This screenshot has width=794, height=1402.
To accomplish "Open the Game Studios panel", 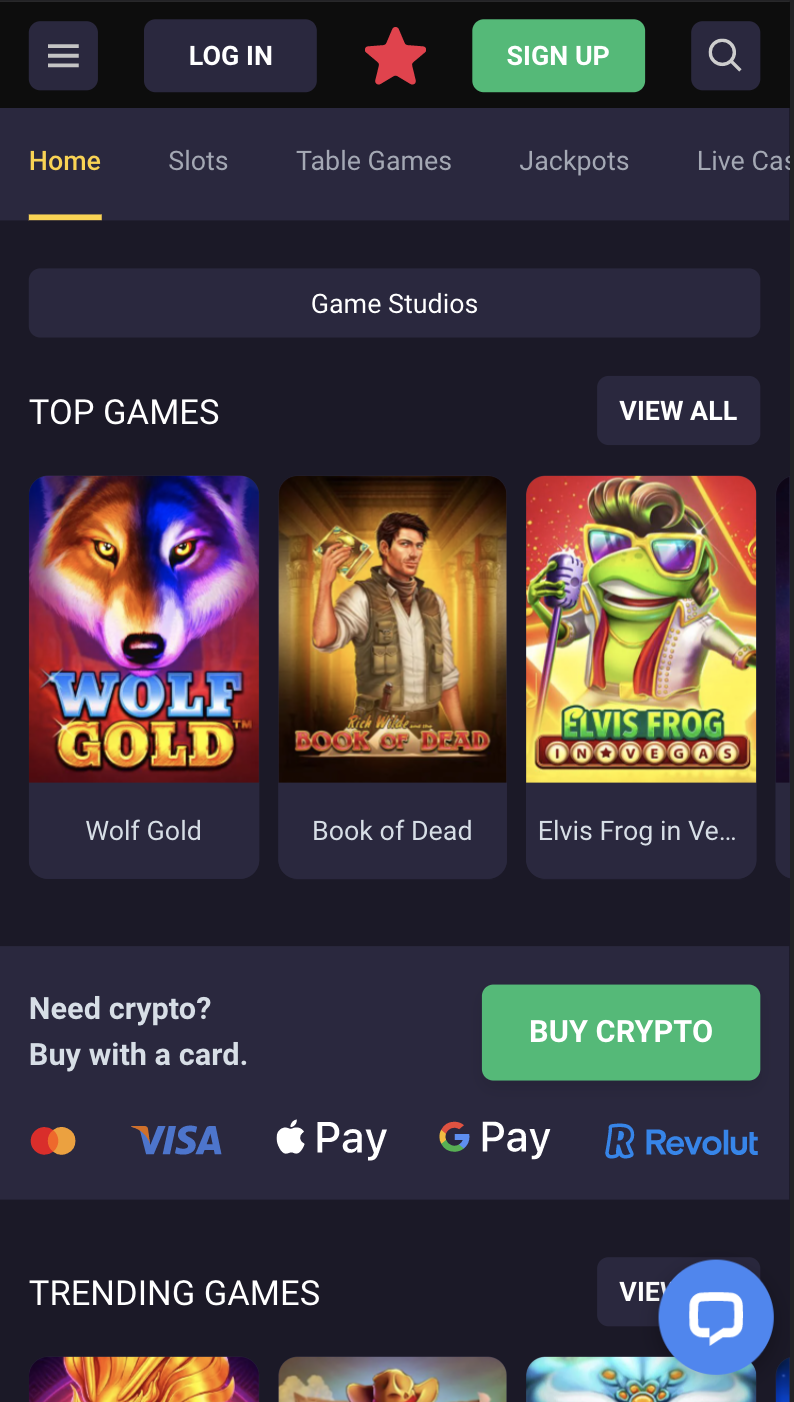I will 394,303.
